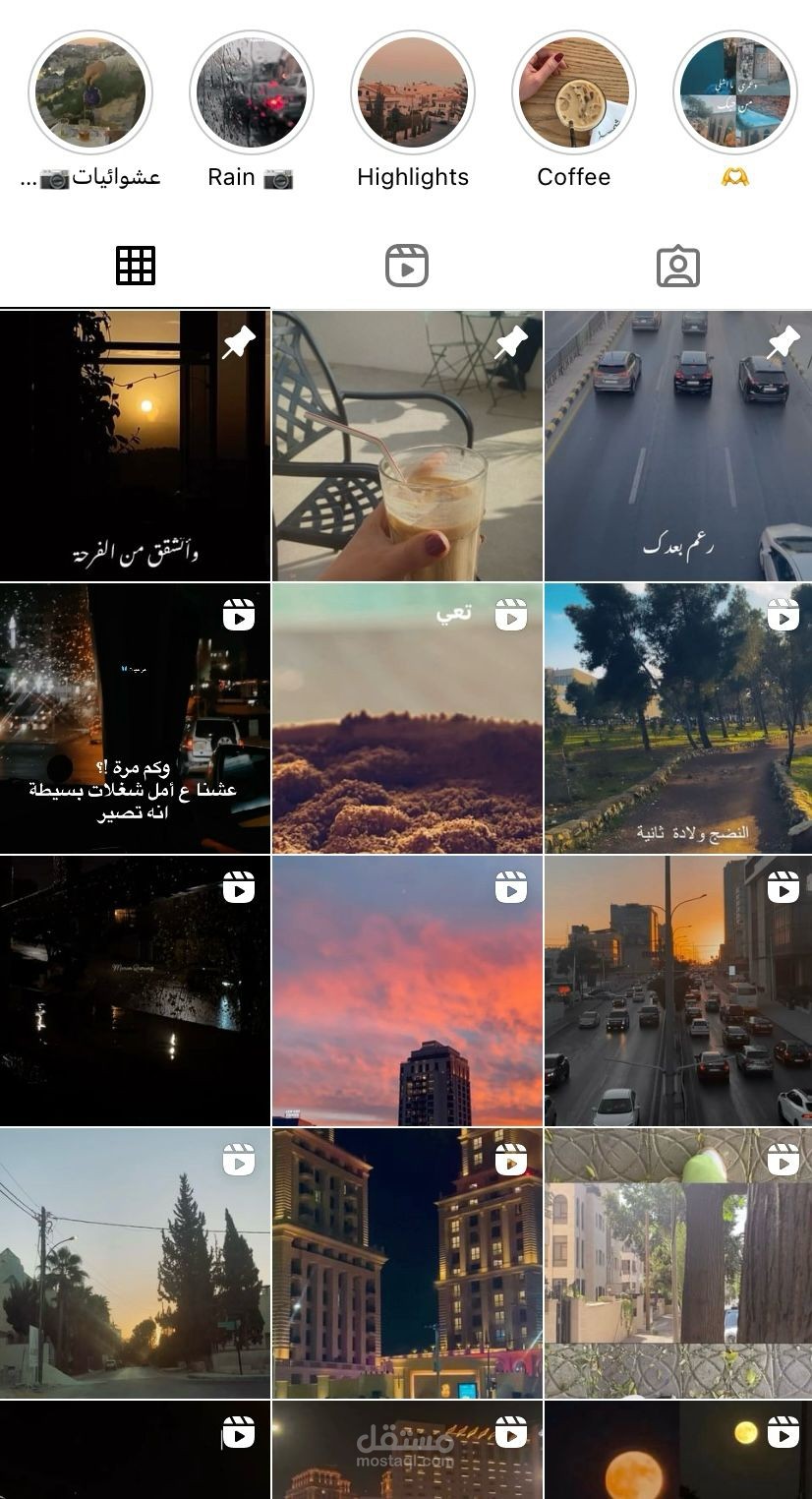812x1499 pixels.
Task: Open the pink clouds tower reel
Action: pos(407,991)
